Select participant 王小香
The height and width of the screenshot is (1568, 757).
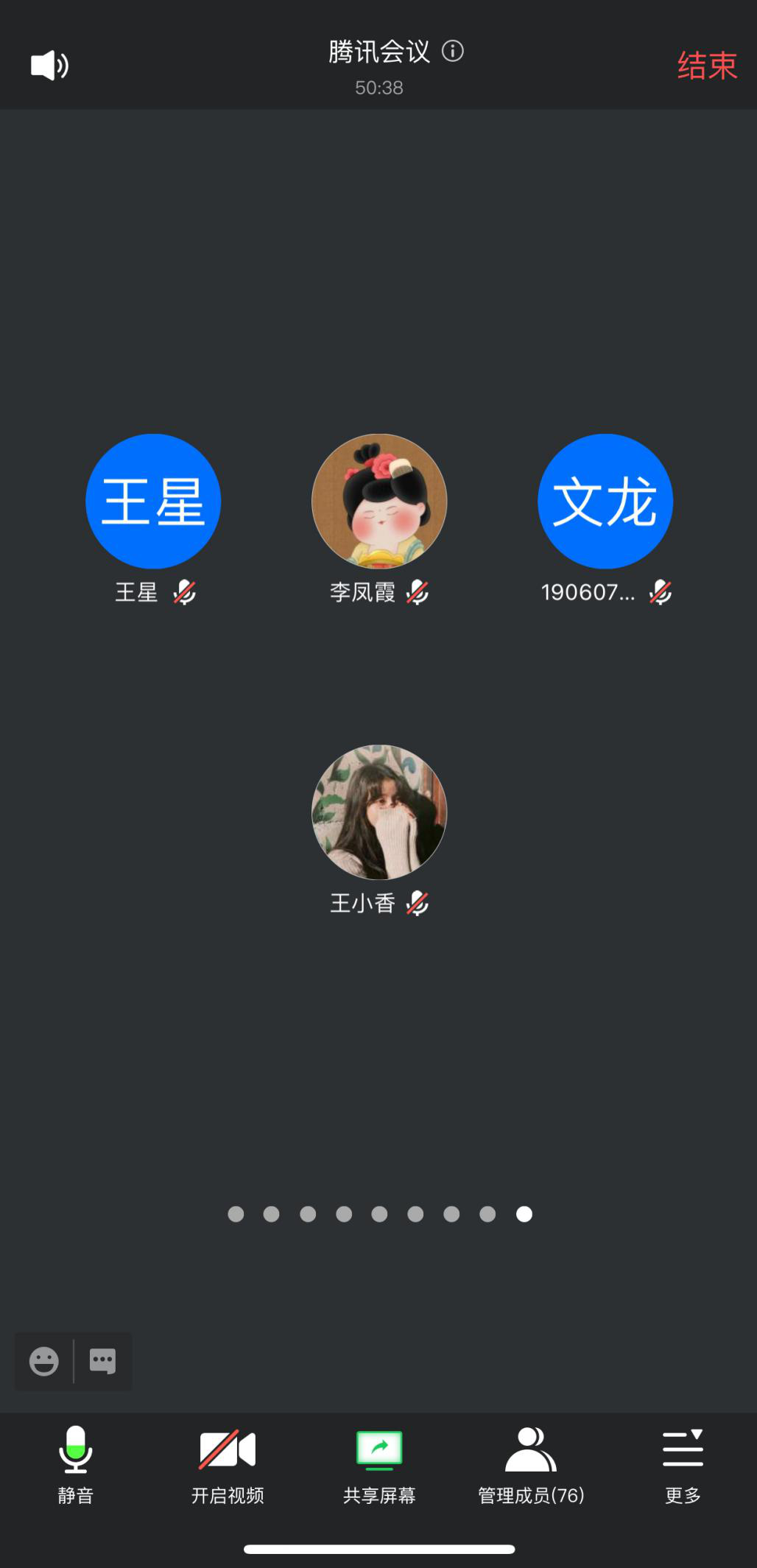pyautogui.click(x=379, y=812)
